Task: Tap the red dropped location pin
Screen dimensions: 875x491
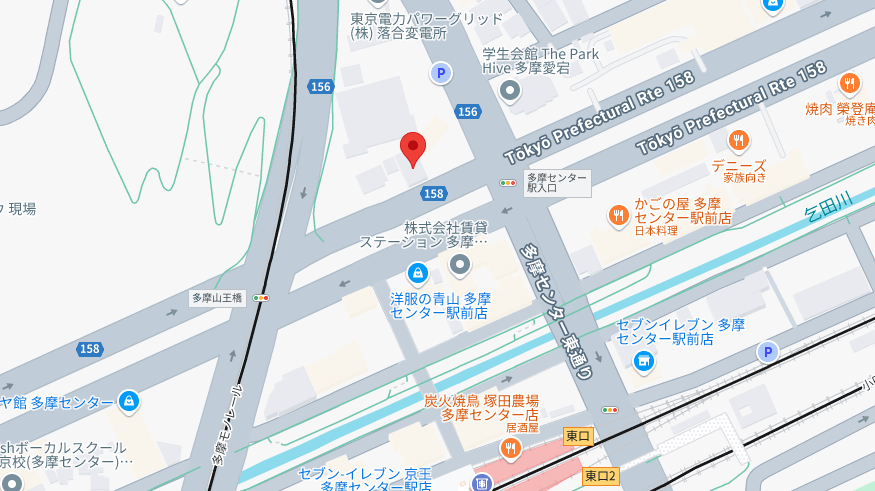Action: coord(413,149)
